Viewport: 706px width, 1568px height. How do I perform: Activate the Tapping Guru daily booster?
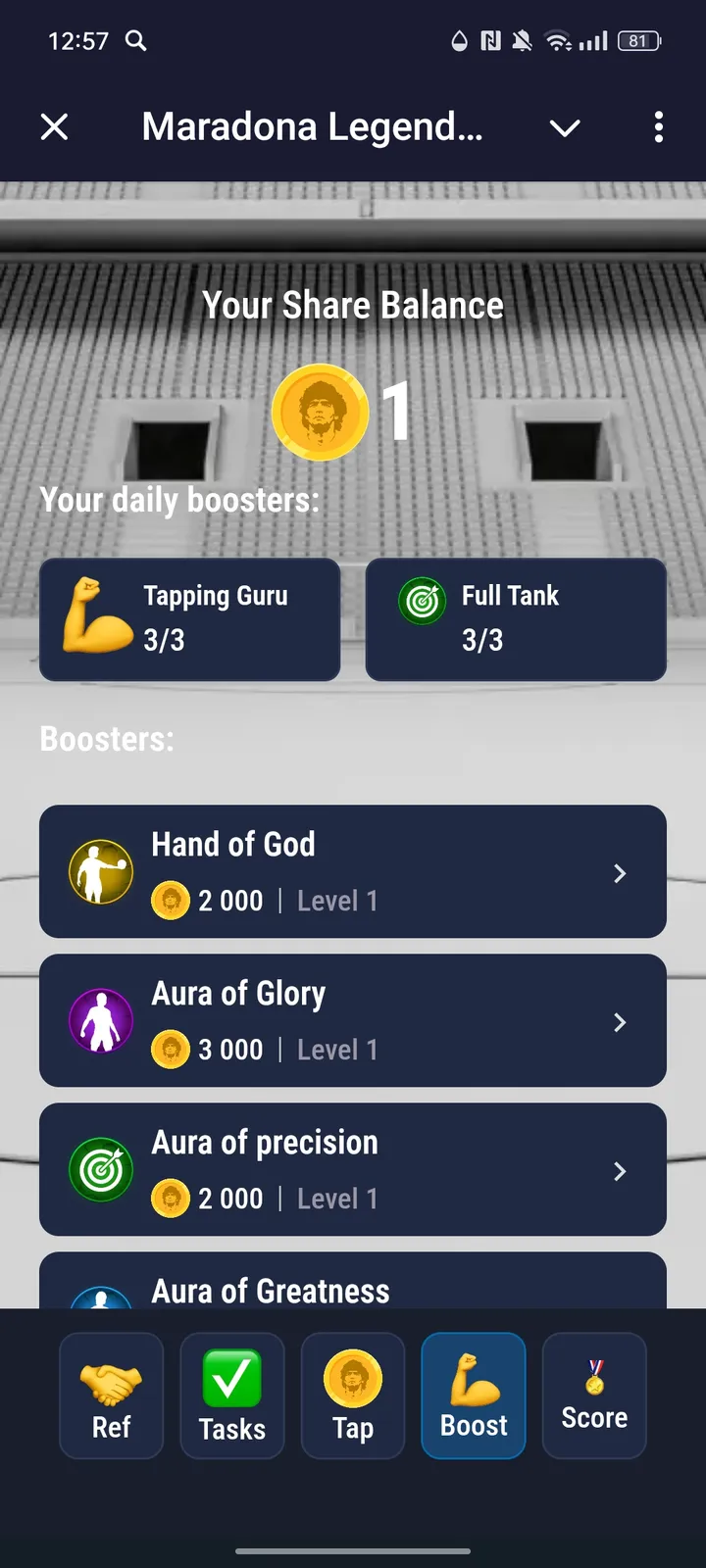point(190,619)
